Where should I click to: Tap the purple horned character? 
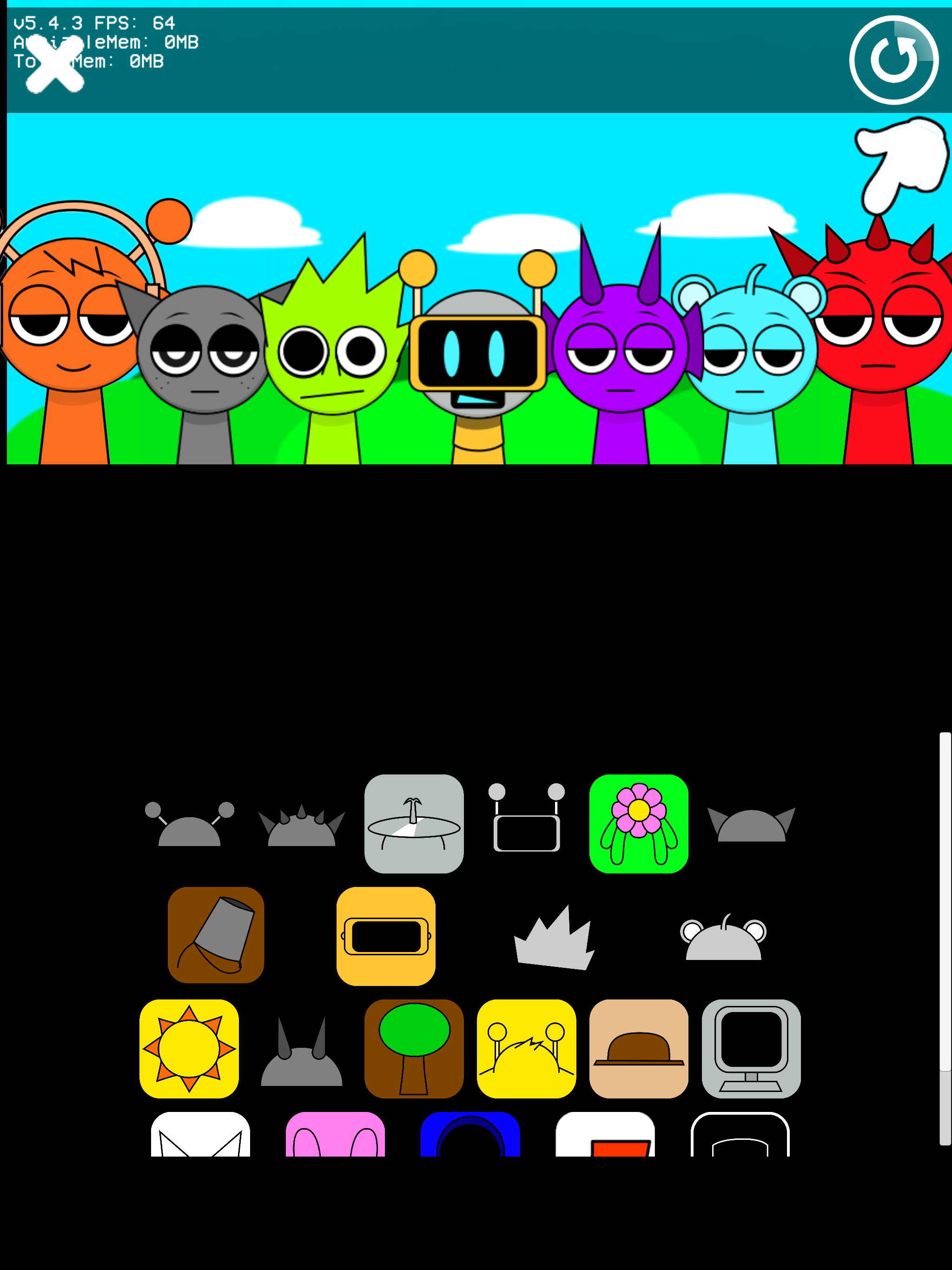(x=620, y=356)
